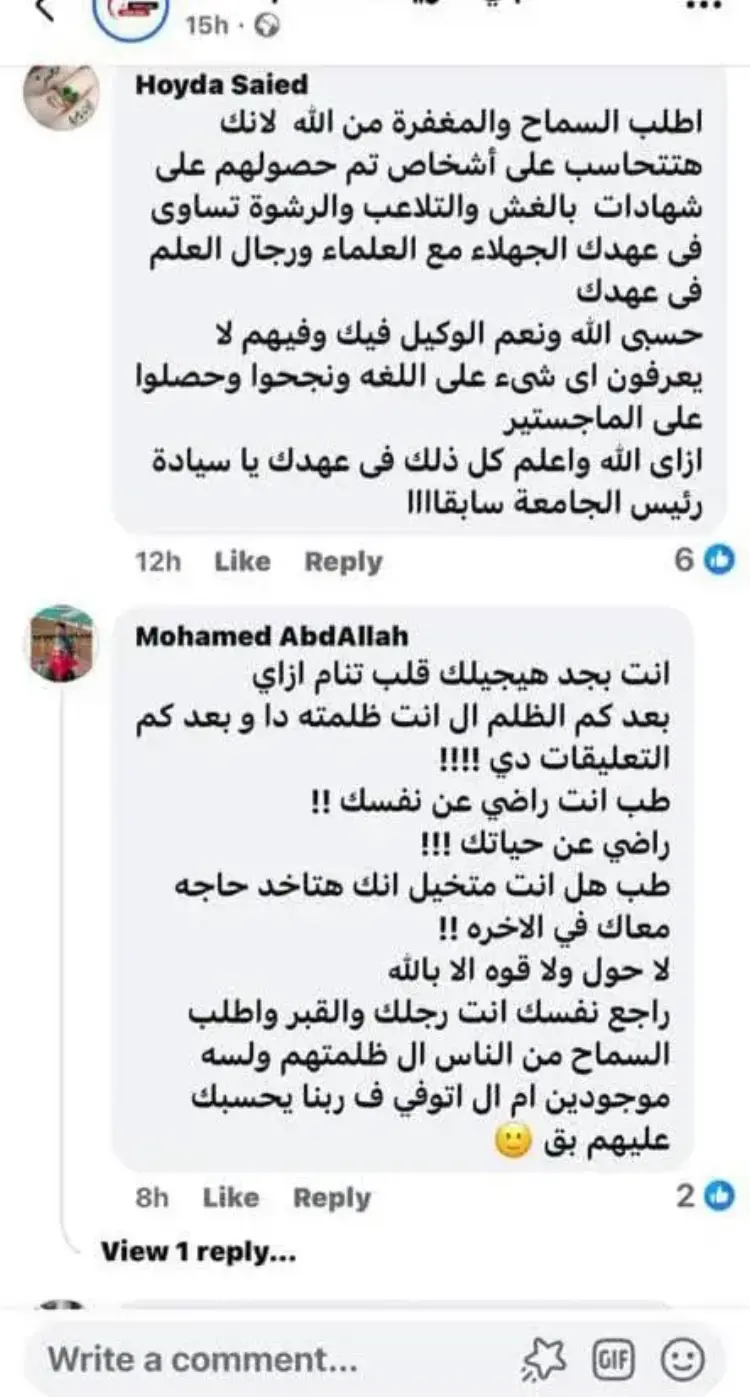The image size is (750, 1397).
Task: Open the avatar sticker picker
Action: (x=545, y=1360)
